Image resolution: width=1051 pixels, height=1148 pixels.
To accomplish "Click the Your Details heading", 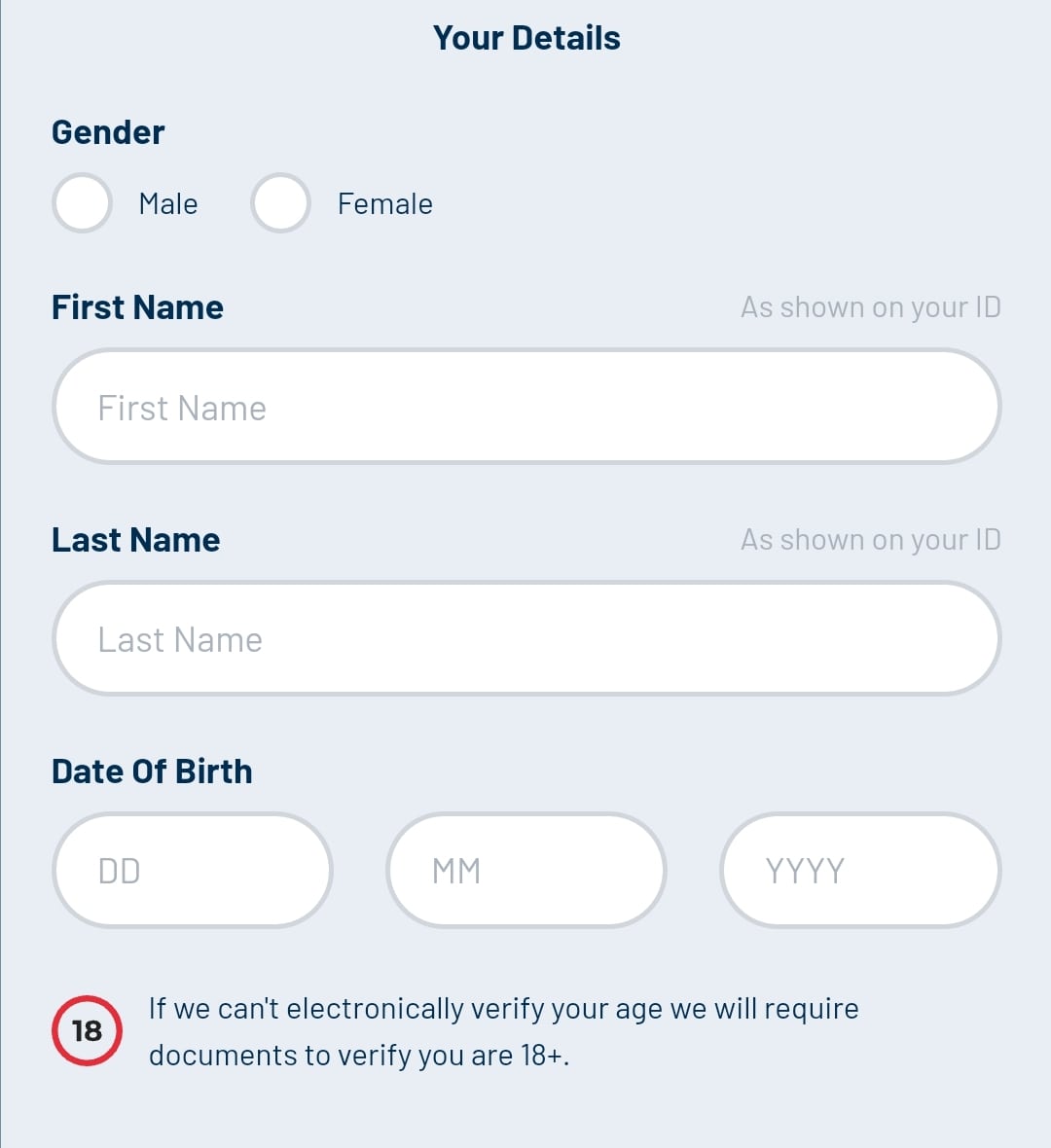I will pos(526,37).
